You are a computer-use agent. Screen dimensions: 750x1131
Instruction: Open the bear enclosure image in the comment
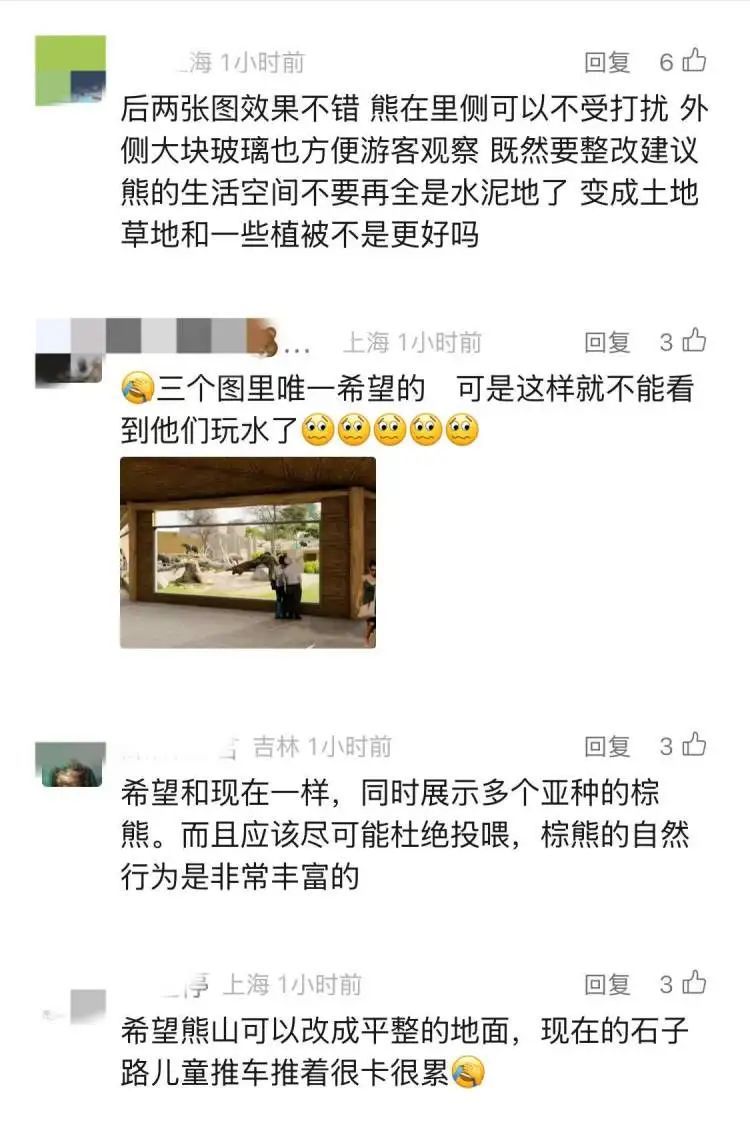(248, 552)
